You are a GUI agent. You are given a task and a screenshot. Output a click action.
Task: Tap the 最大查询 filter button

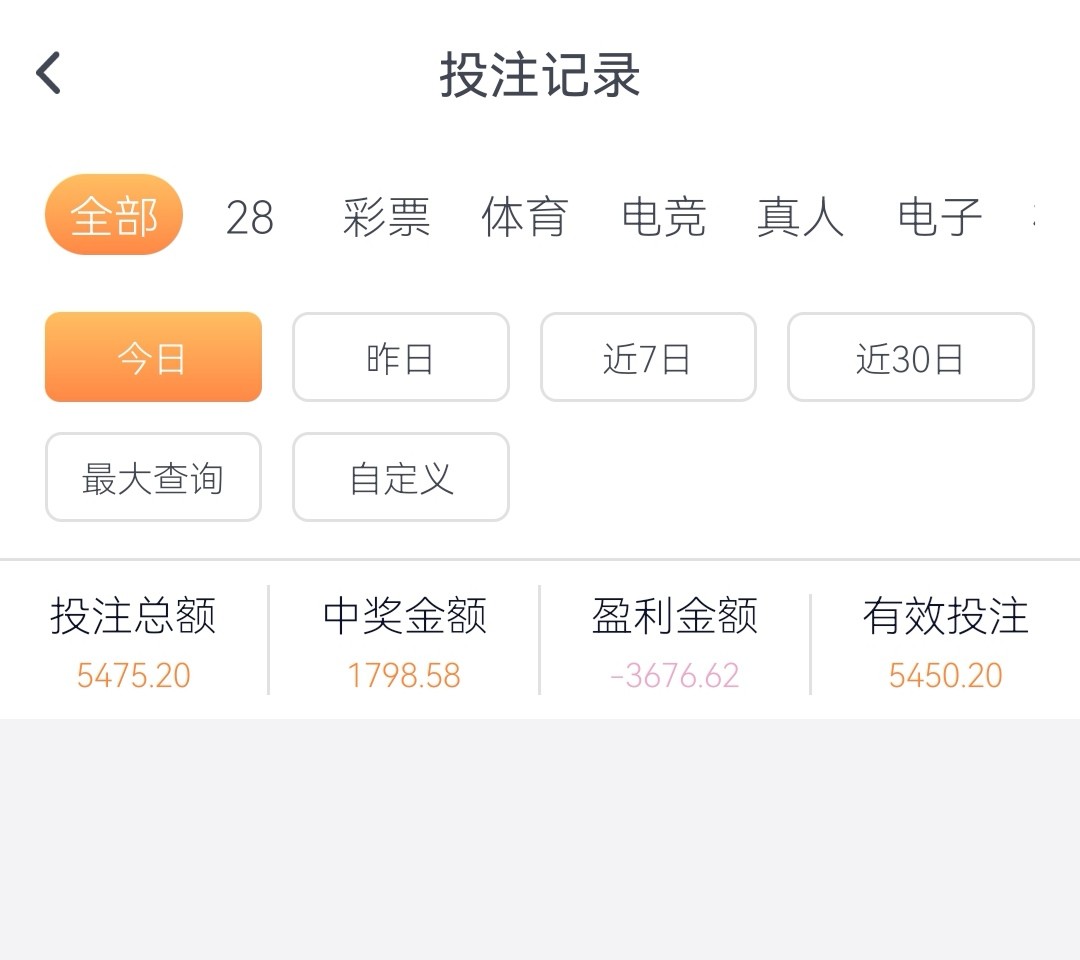(153, 478)
